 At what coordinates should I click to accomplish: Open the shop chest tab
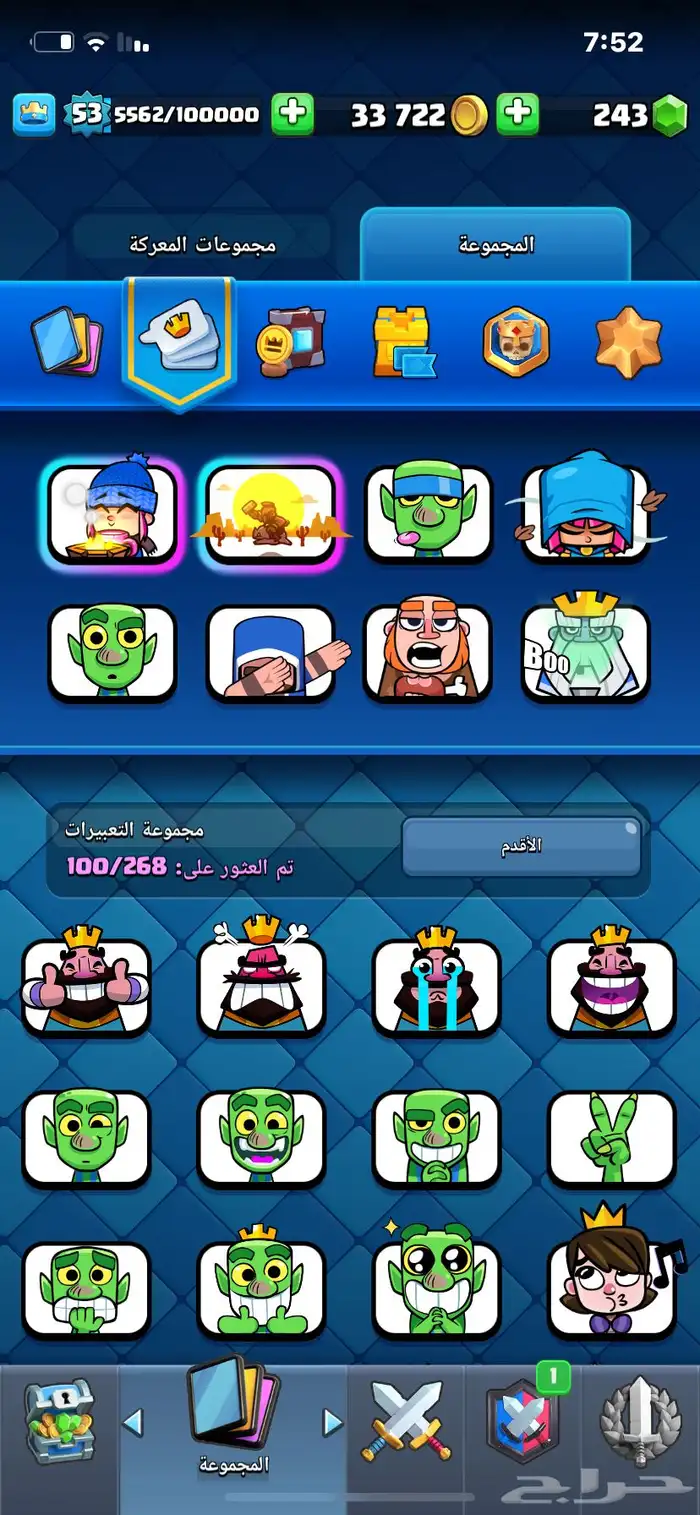pos(58,1421)
